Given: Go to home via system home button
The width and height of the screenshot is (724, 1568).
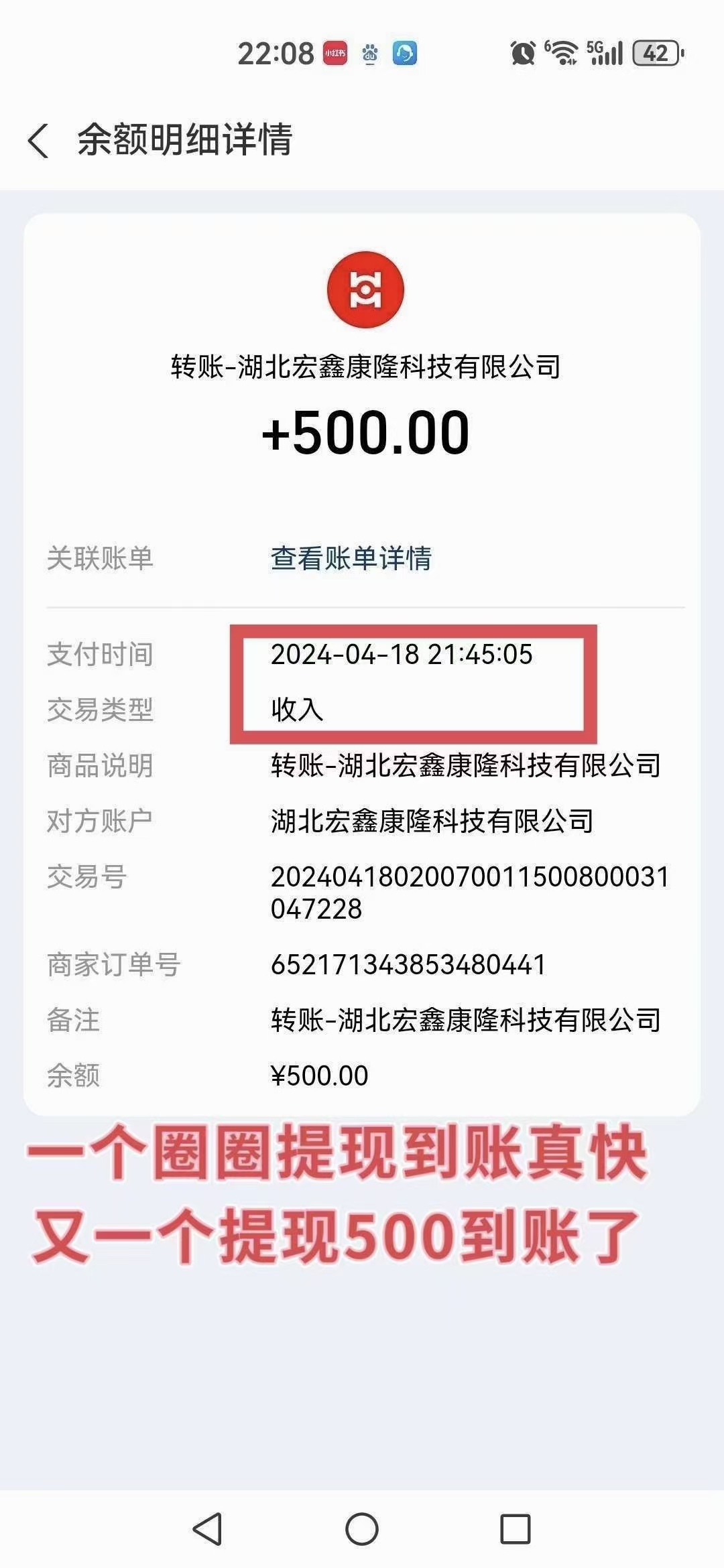Looking at the screenshot, I should point(362,1529).
